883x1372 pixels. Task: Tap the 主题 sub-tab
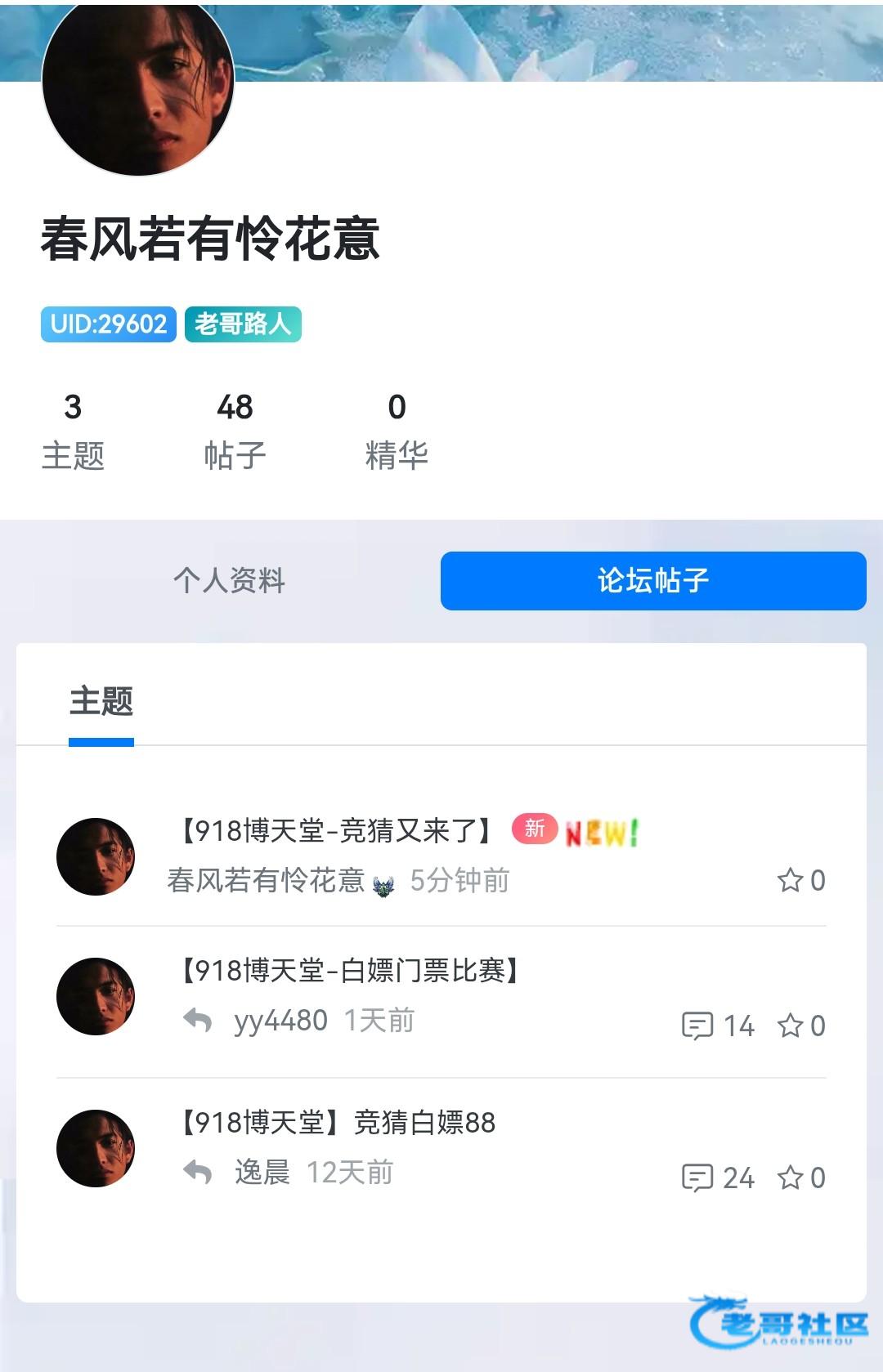[101, 702]
